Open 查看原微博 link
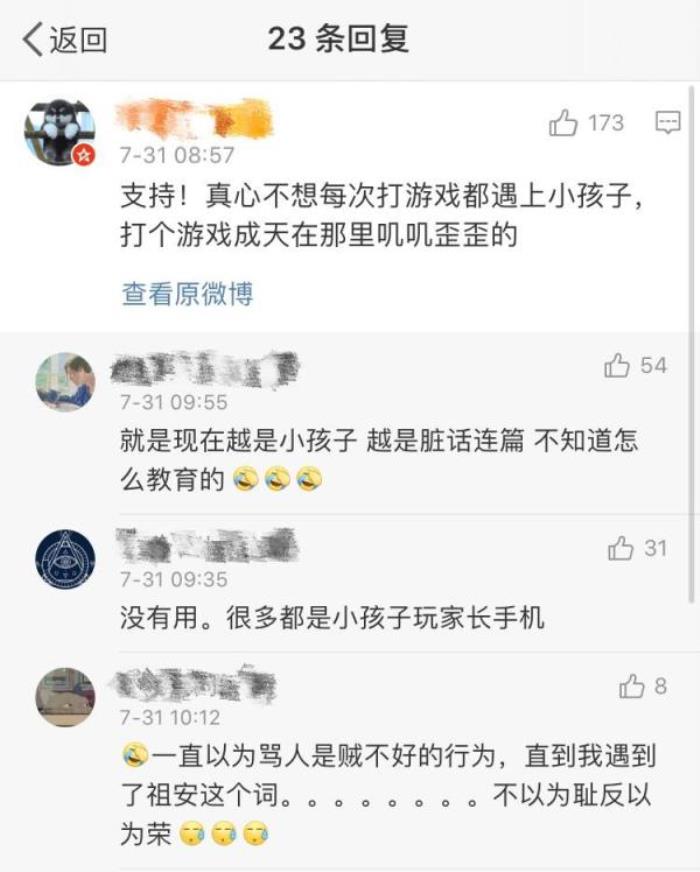 pos(187,293)
